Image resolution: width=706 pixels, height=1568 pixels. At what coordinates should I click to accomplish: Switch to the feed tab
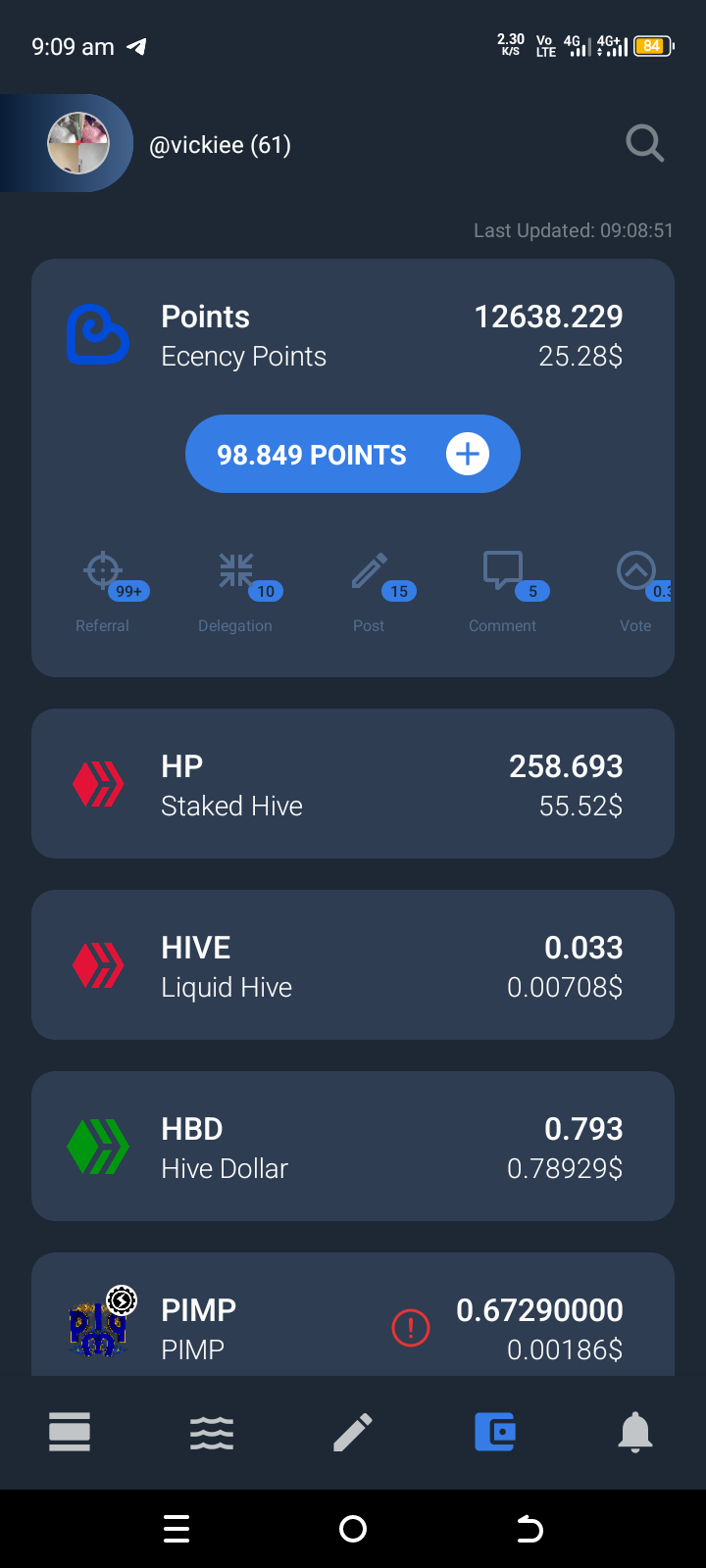(70, 1432)
